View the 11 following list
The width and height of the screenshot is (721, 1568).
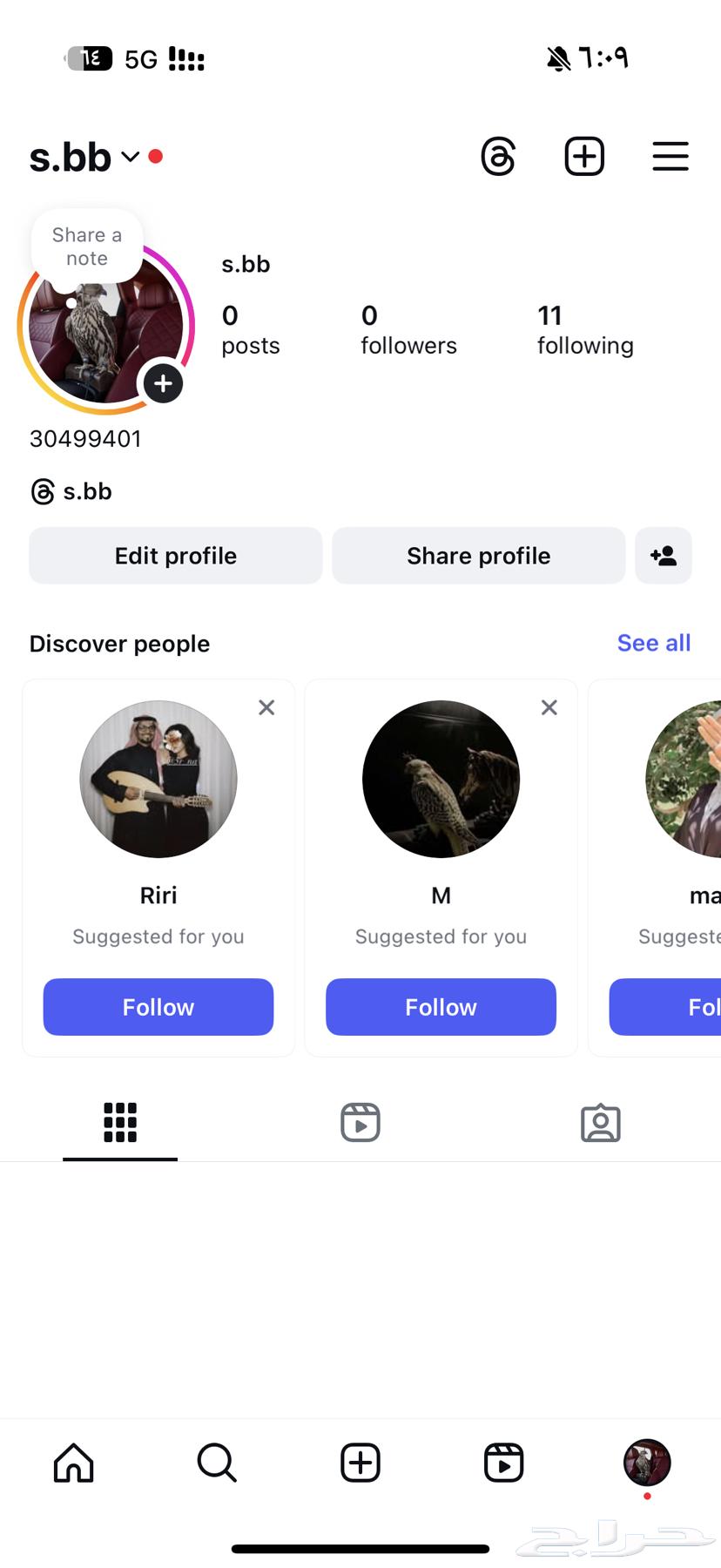pyautogui.click(x=584, y=330)
